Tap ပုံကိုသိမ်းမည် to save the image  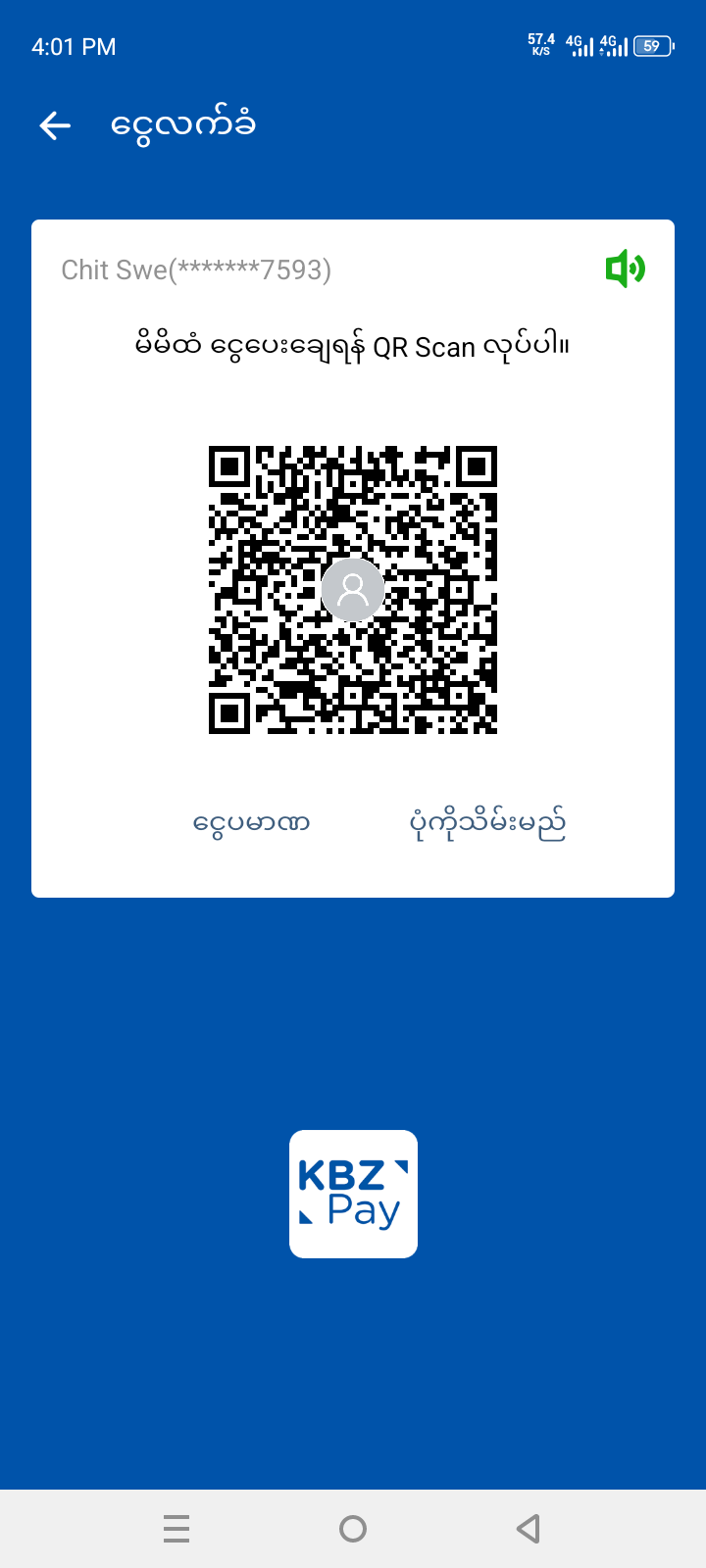(487, 824)
